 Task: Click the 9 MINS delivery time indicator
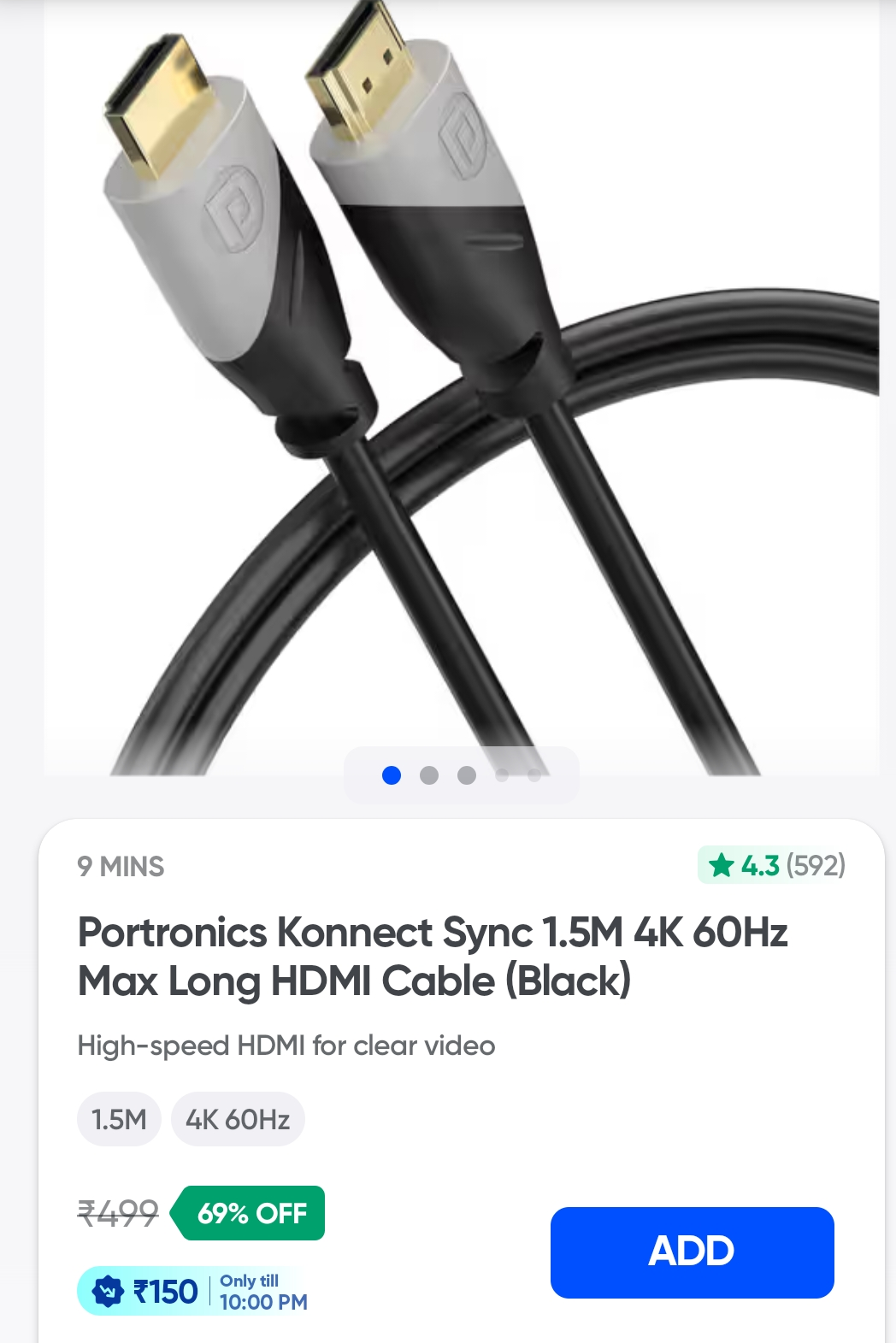point(120,867)
